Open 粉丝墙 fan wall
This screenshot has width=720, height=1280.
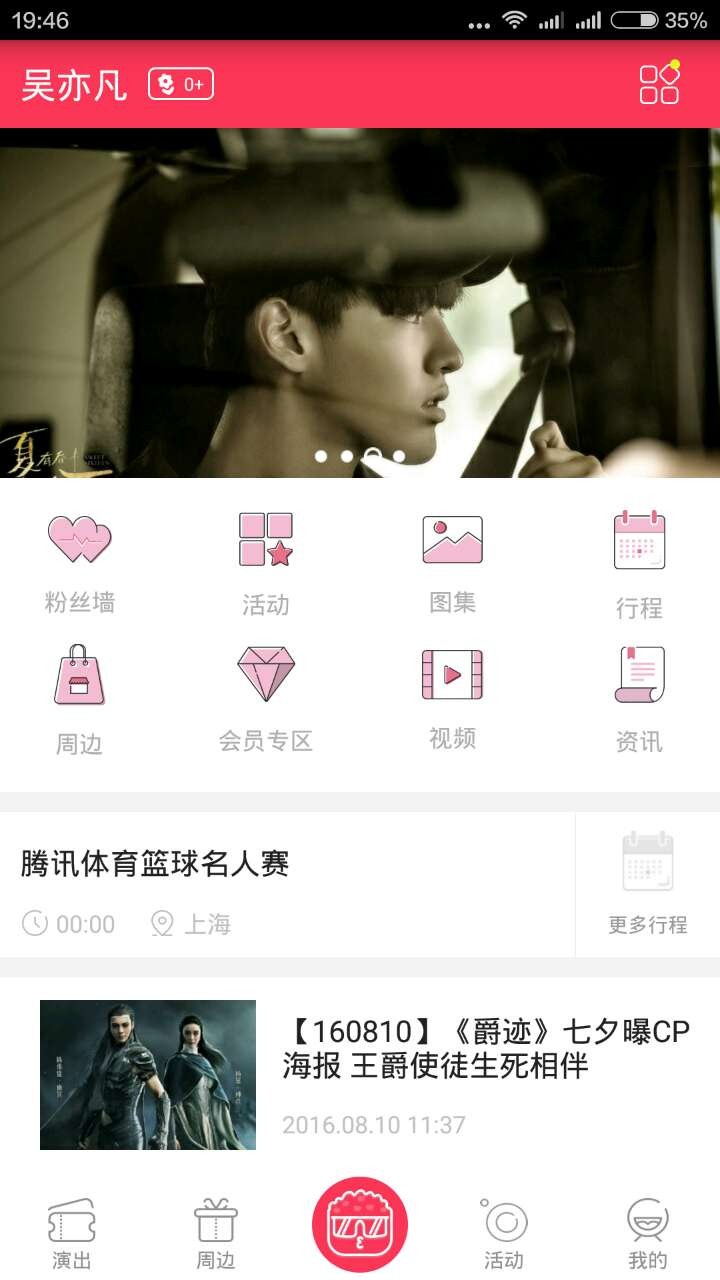(80, 562)
